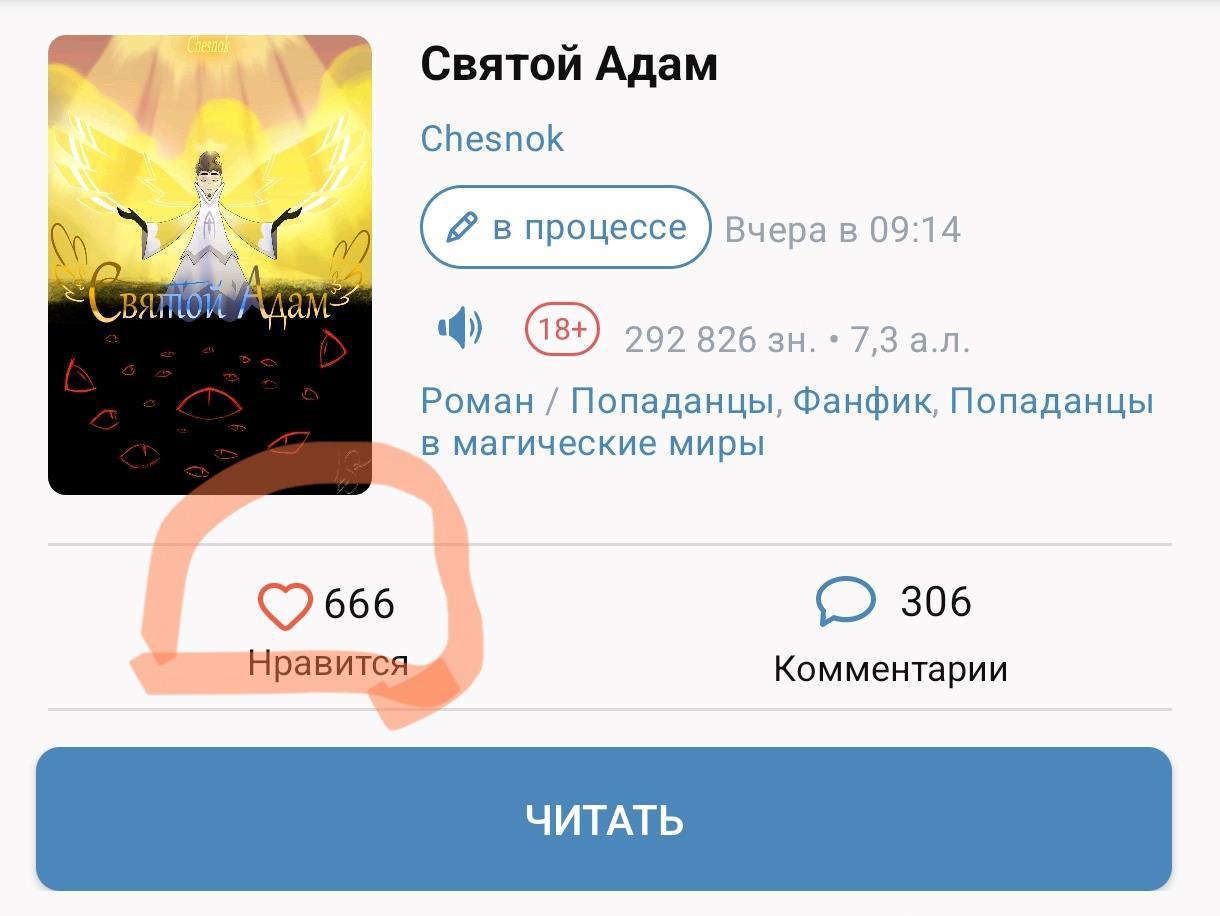Open the Фанфик genre link
1220x916 pixels.
click(862, 401)
